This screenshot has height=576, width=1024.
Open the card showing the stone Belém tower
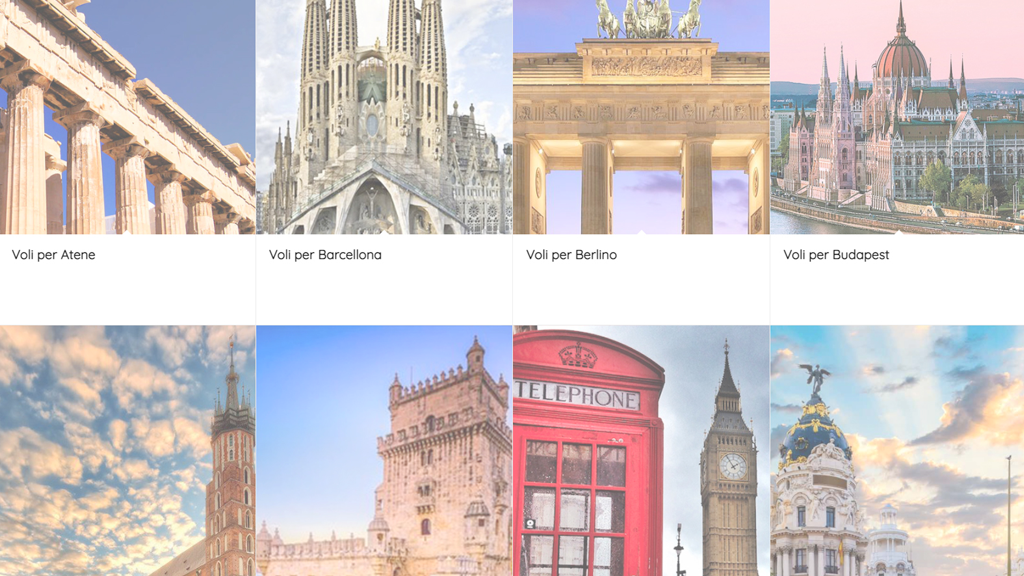384,450
